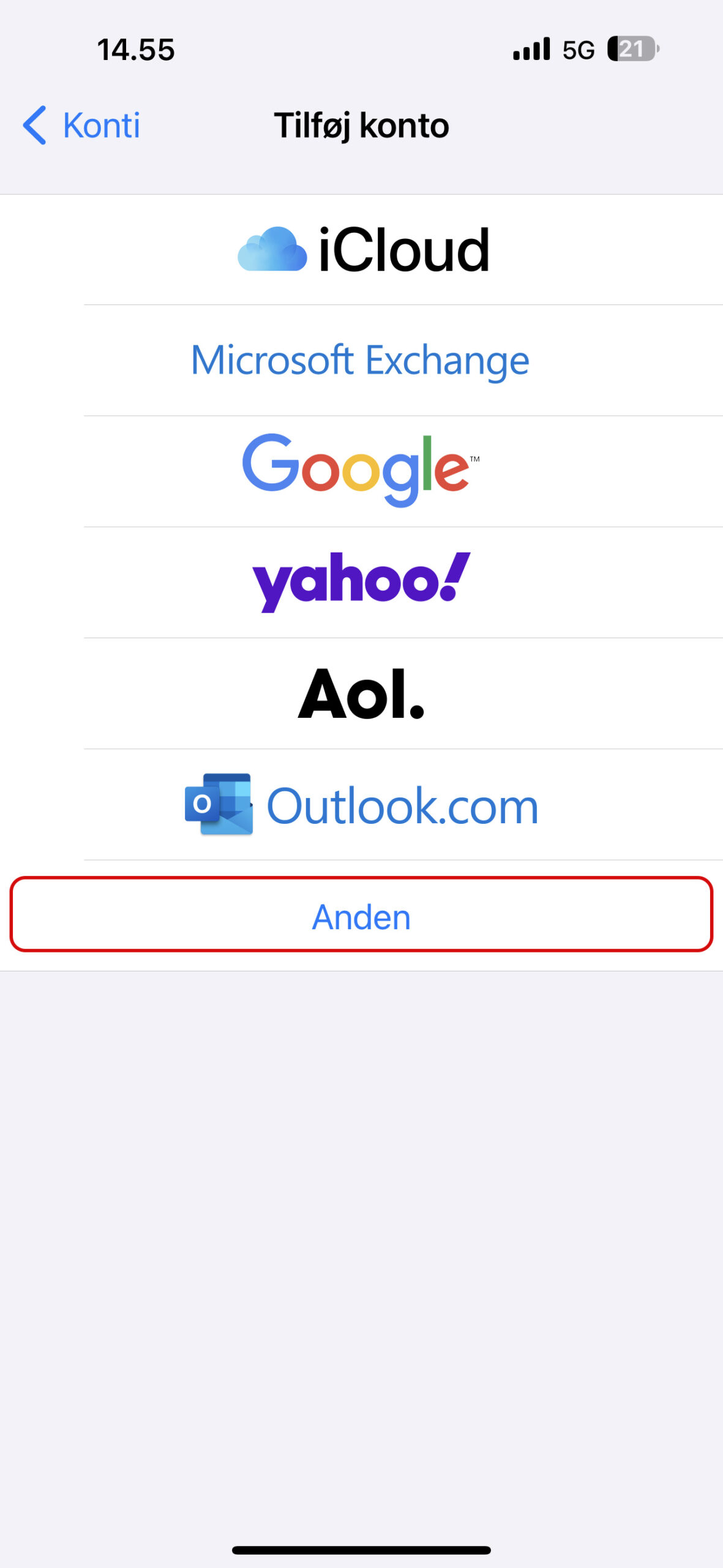
Task: Add a Google account
Action: 361,471
